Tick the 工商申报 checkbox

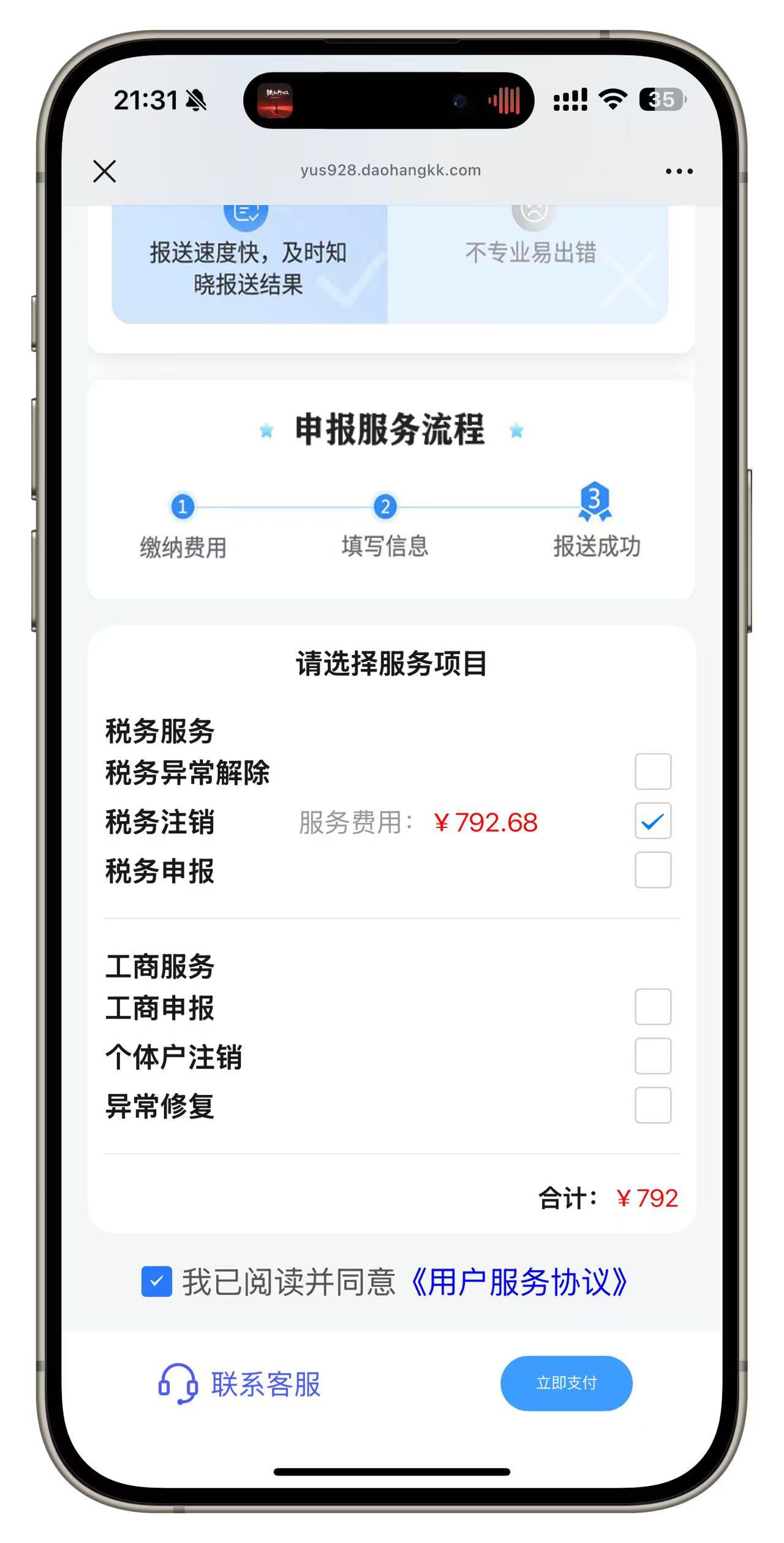click(652, 1007)
